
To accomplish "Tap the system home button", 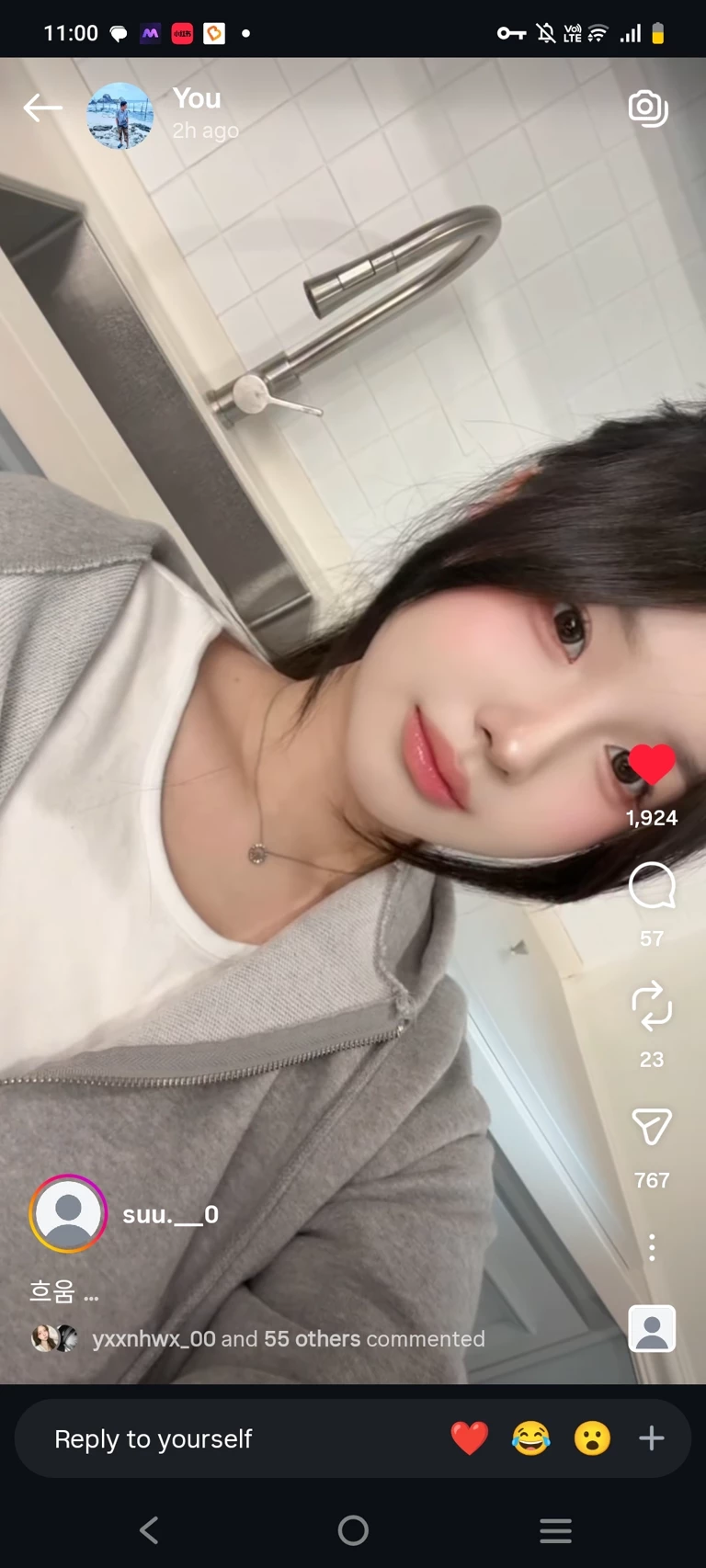I will click(x=353, y=1530).
